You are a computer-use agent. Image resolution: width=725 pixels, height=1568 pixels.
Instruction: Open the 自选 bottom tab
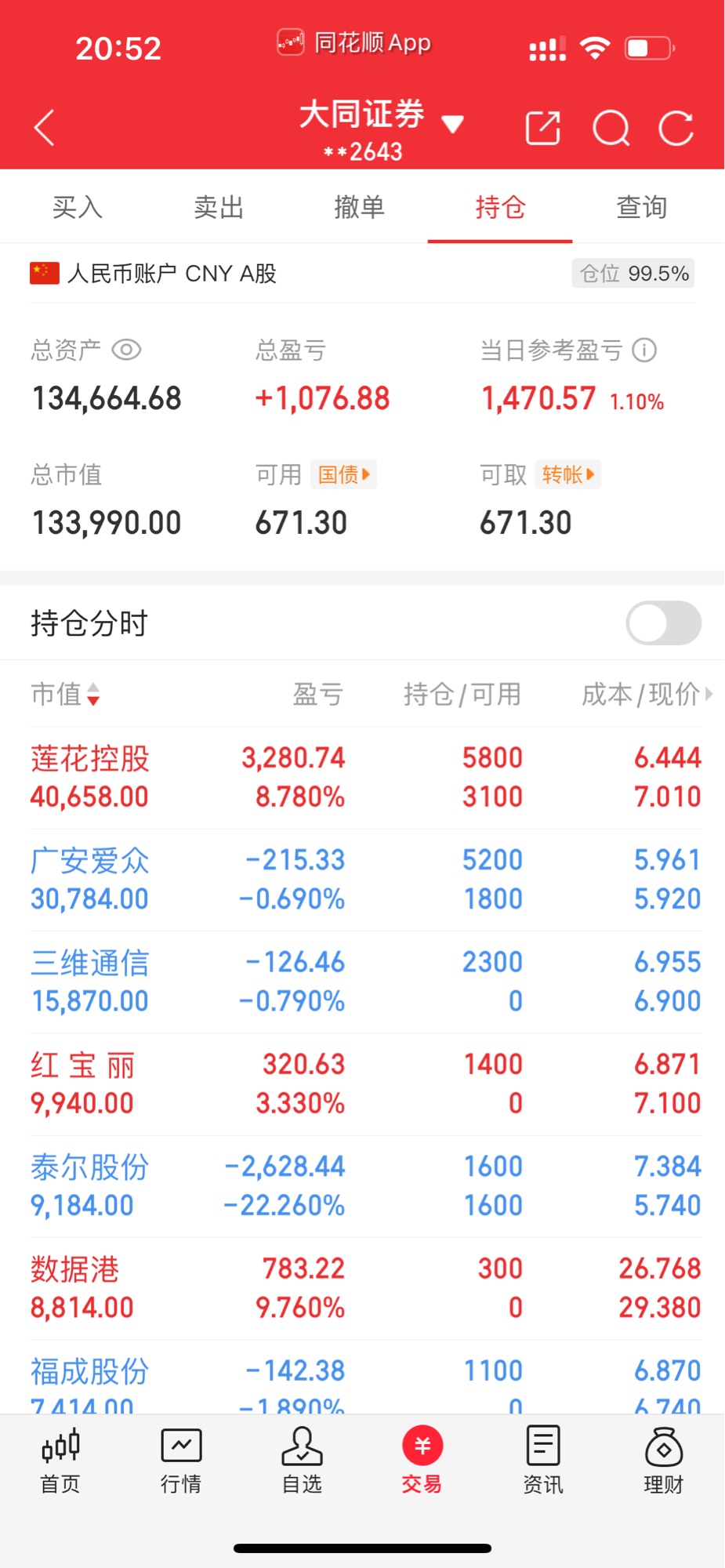pos(302,1460)
